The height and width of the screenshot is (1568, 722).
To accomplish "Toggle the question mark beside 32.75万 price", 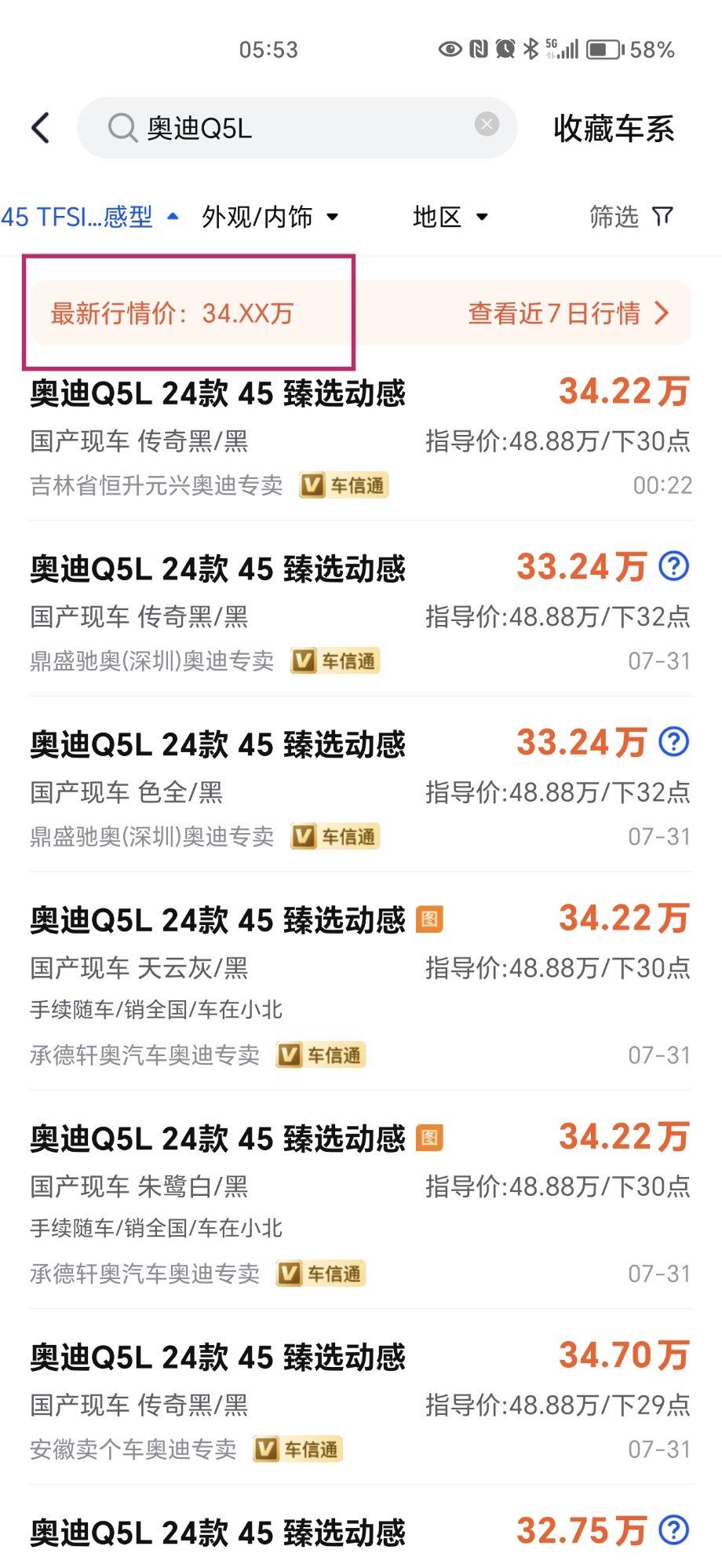I will click(x=673, y=1530).
